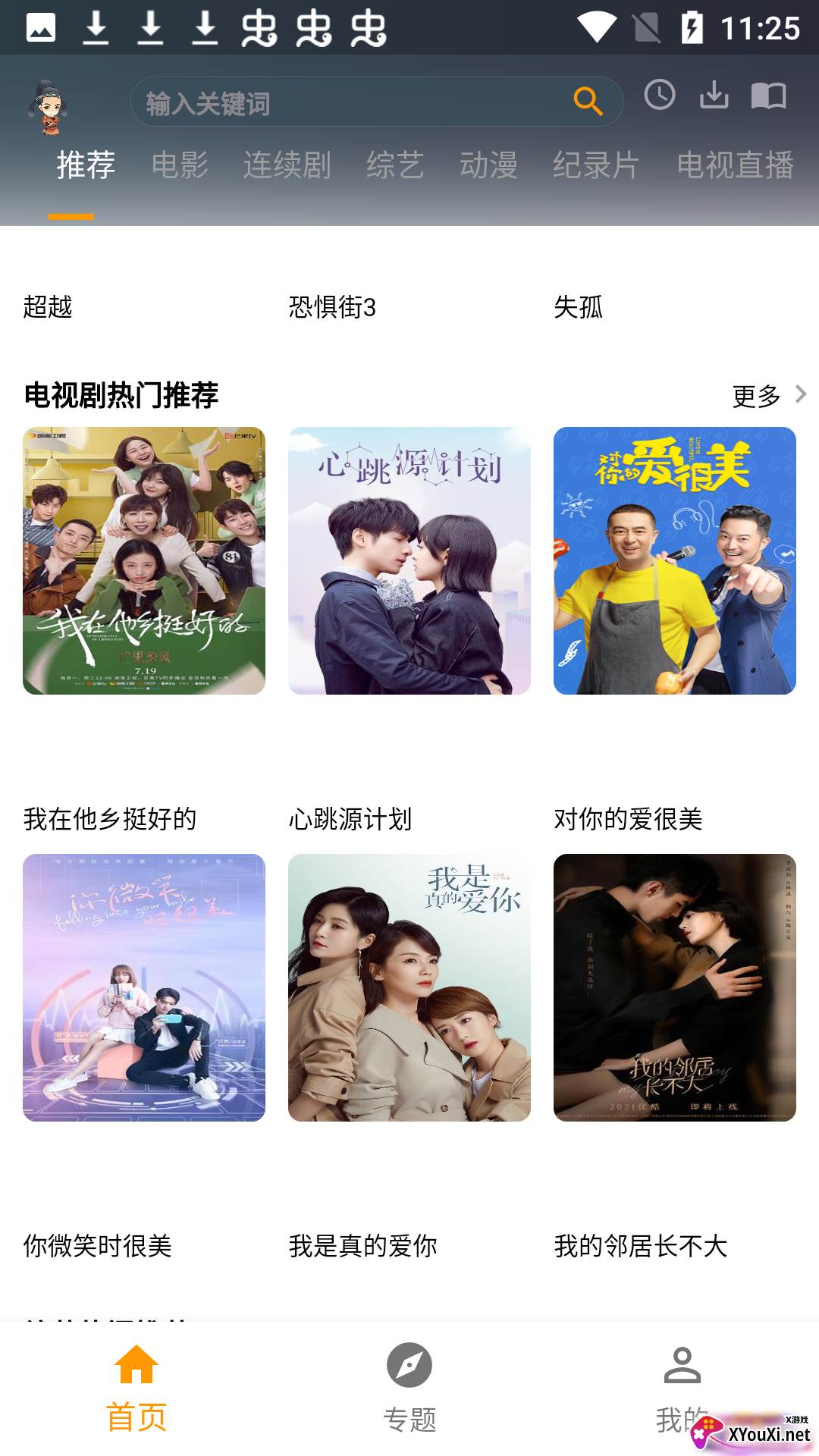This screenshot has height=1456, width=819.
Task: Switch to the 综艺 tab
Action: tap(395, 165)
